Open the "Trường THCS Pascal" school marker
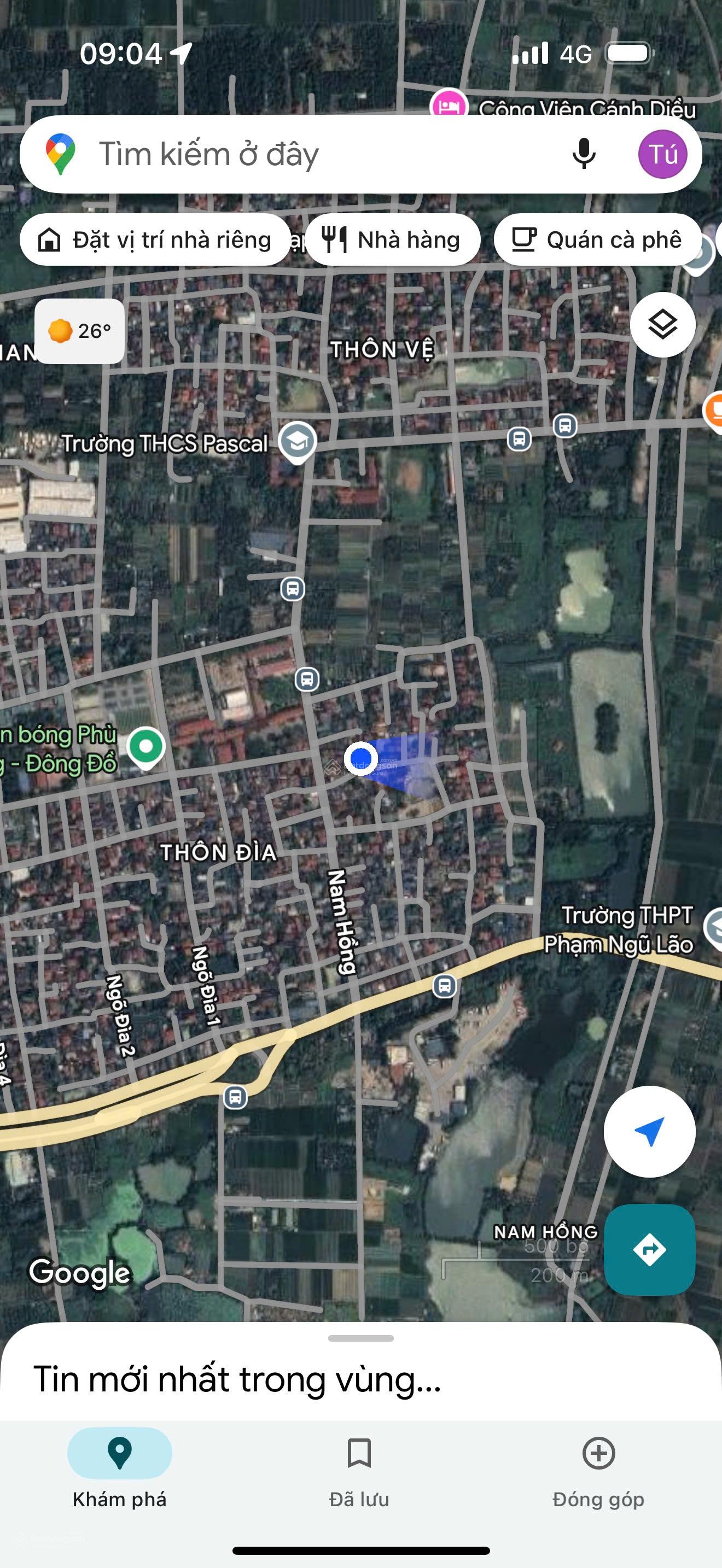Screen dimensions: 722x1568 click(x=297, y=442)
